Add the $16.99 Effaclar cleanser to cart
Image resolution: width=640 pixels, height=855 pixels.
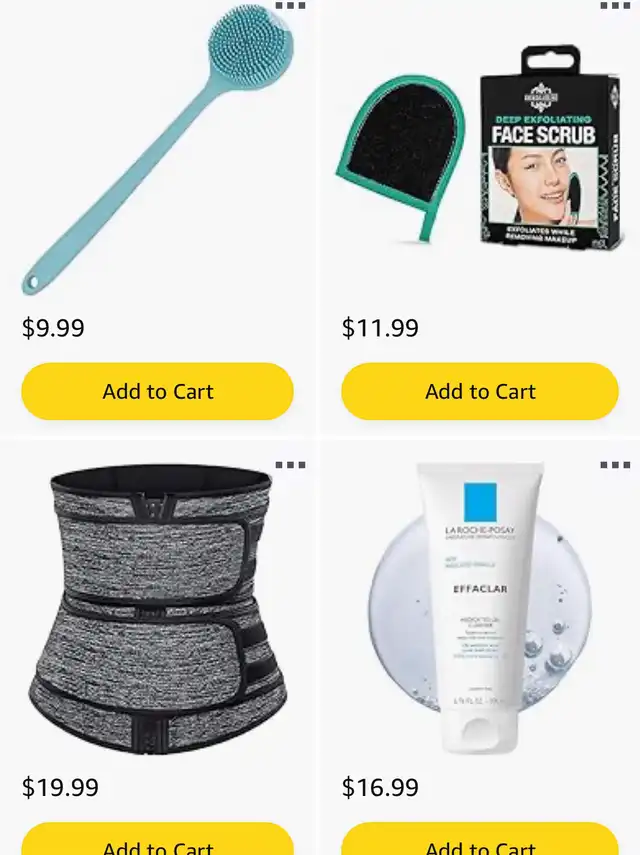tap(480, 839)
